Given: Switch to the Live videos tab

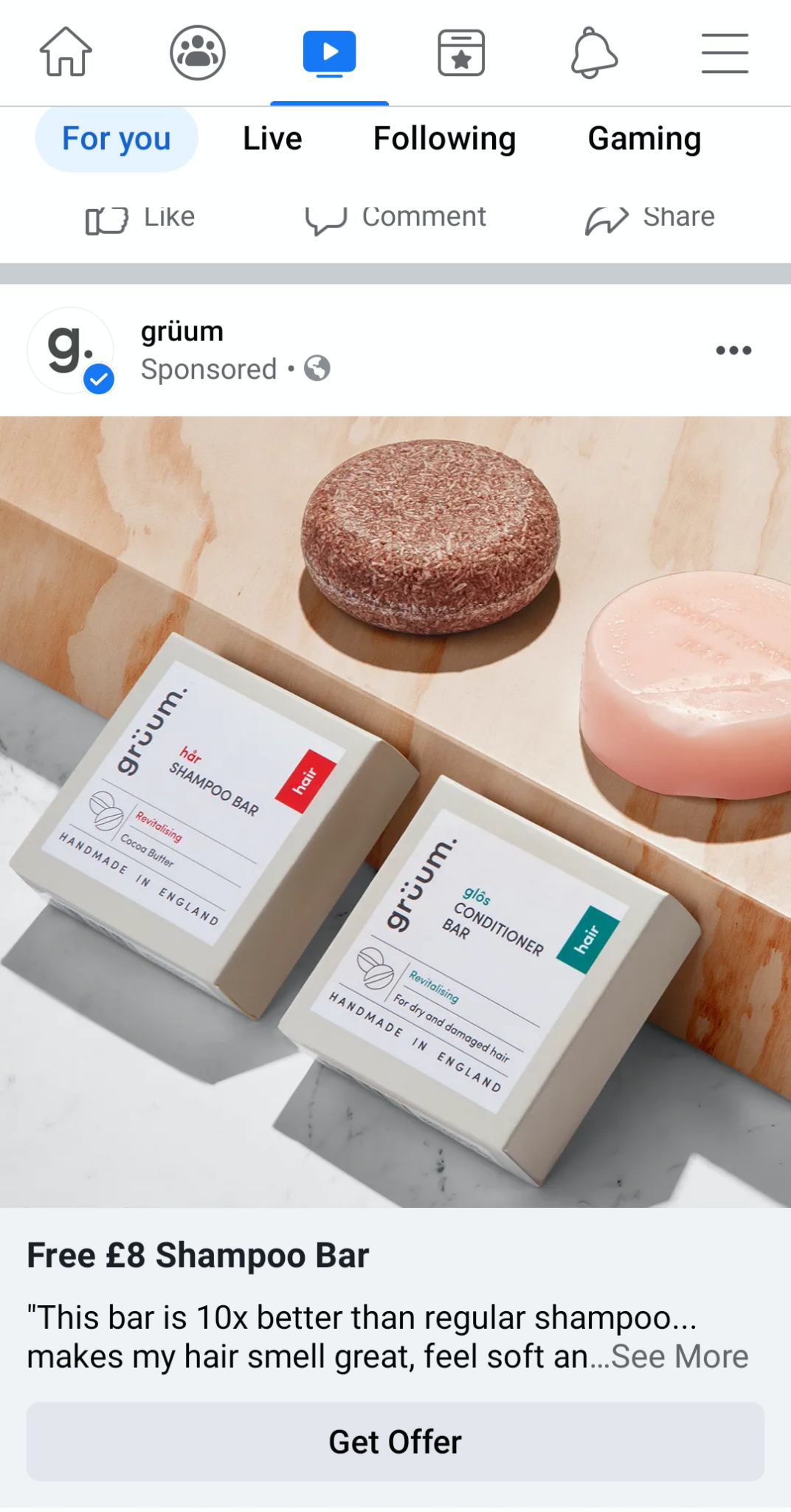Looking at the screenshot, I should tap(272, 139).
